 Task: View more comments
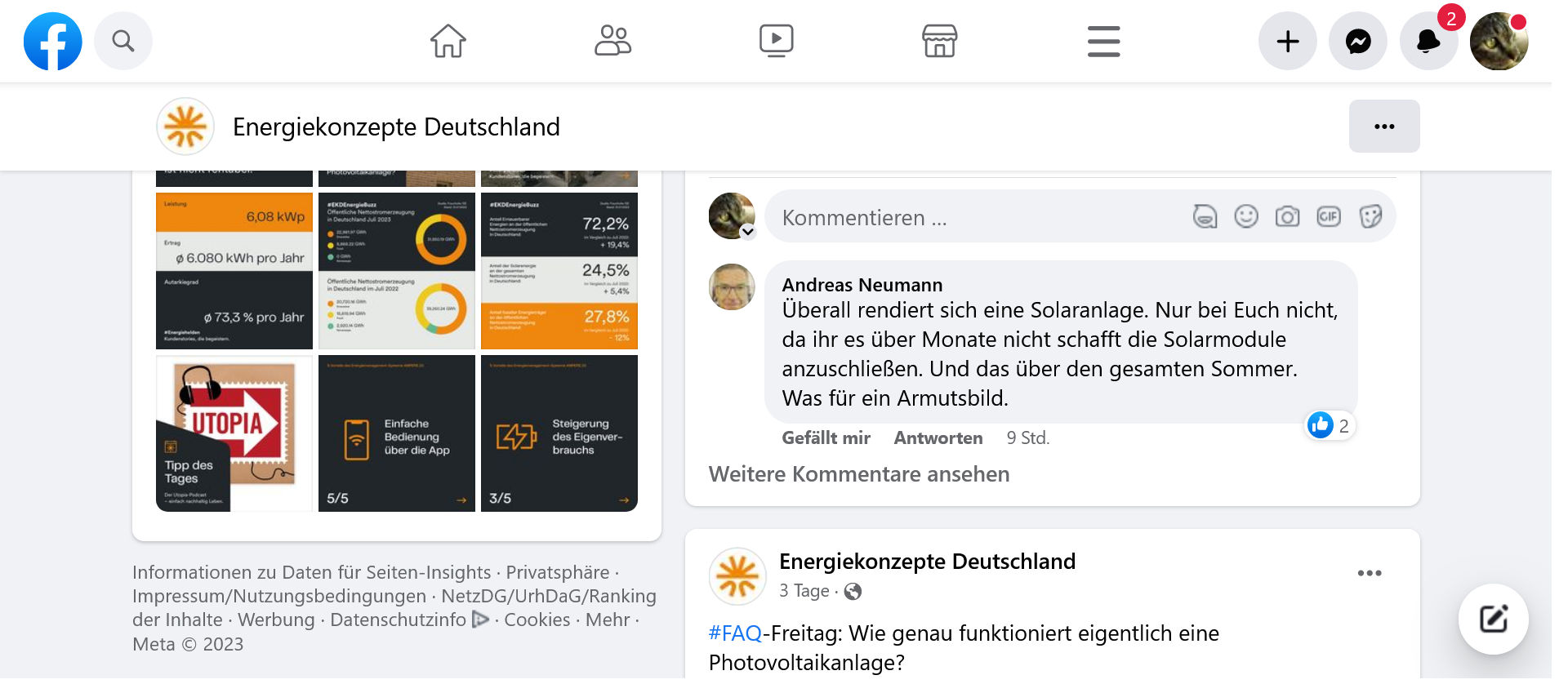tap(859, 474)
